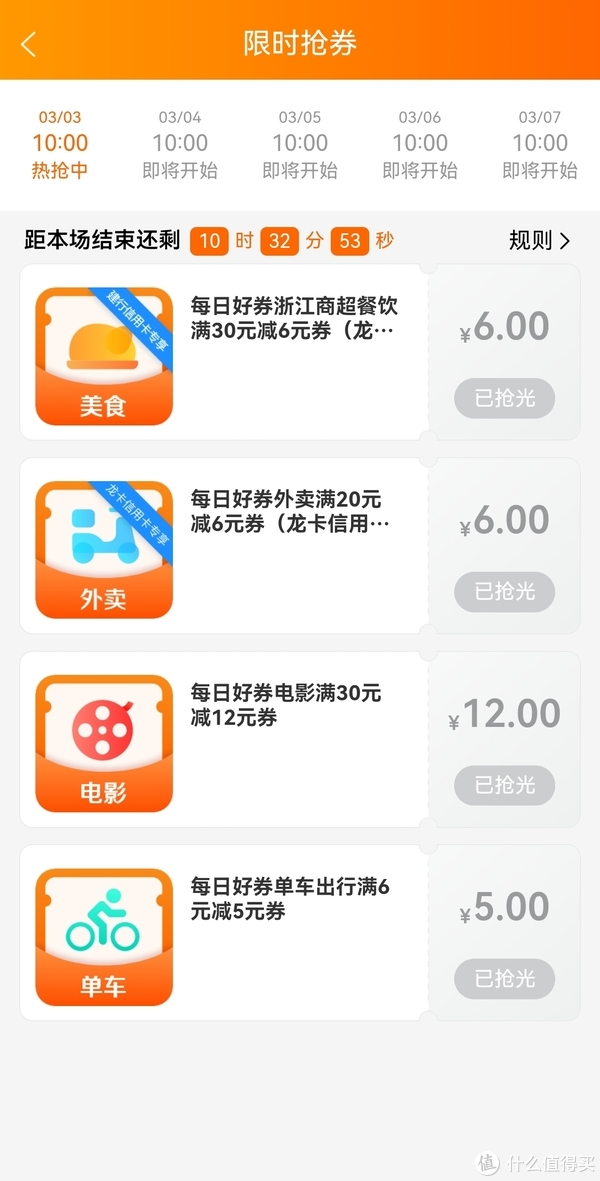Switch to the 03/04 10:00 session
The image size is (600, 1181).
(180, 144)
